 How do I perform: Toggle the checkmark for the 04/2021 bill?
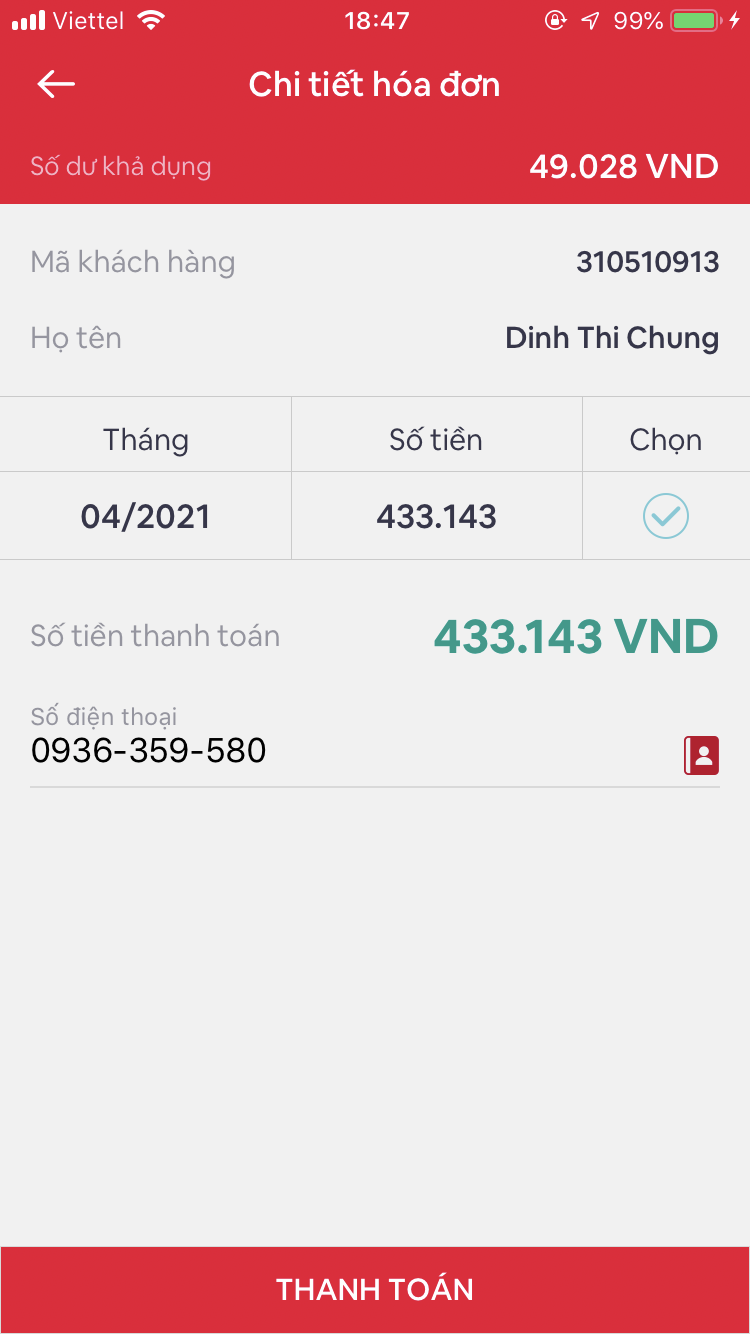pos(666,516)
